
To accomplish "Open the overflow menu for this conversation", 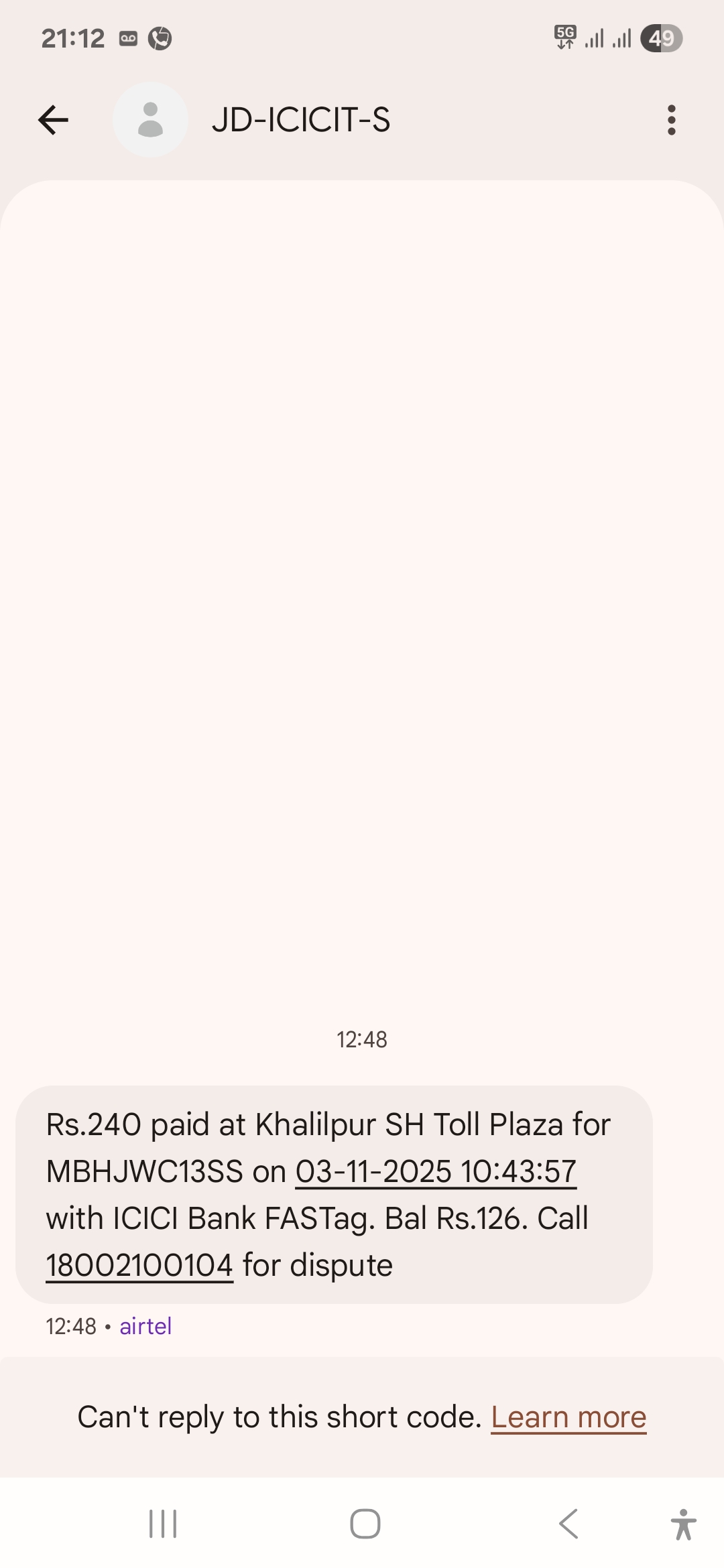I will click(x=671, y=121).
